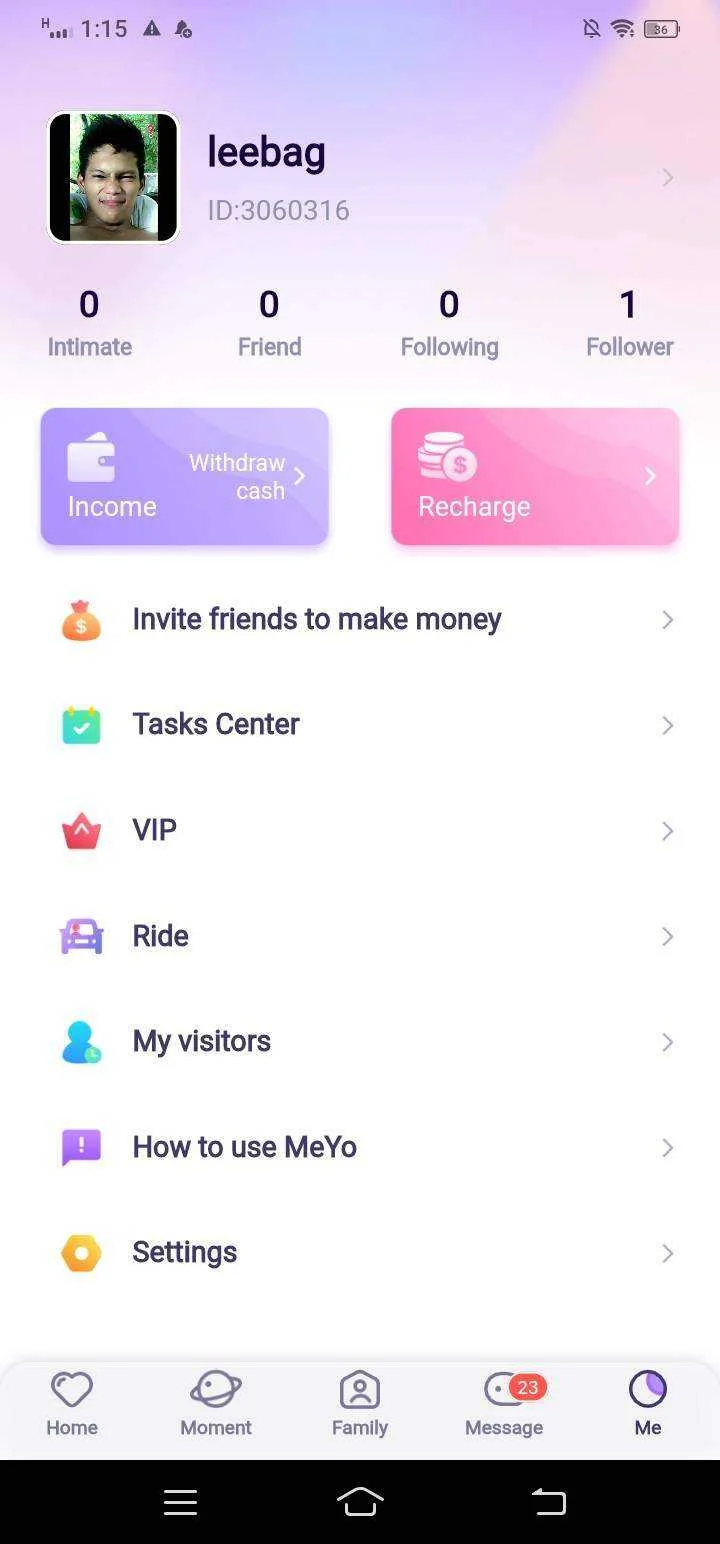This screenshot has width=720, height=1544.
Task: Open the VIP row
Action: pos(360,831)
